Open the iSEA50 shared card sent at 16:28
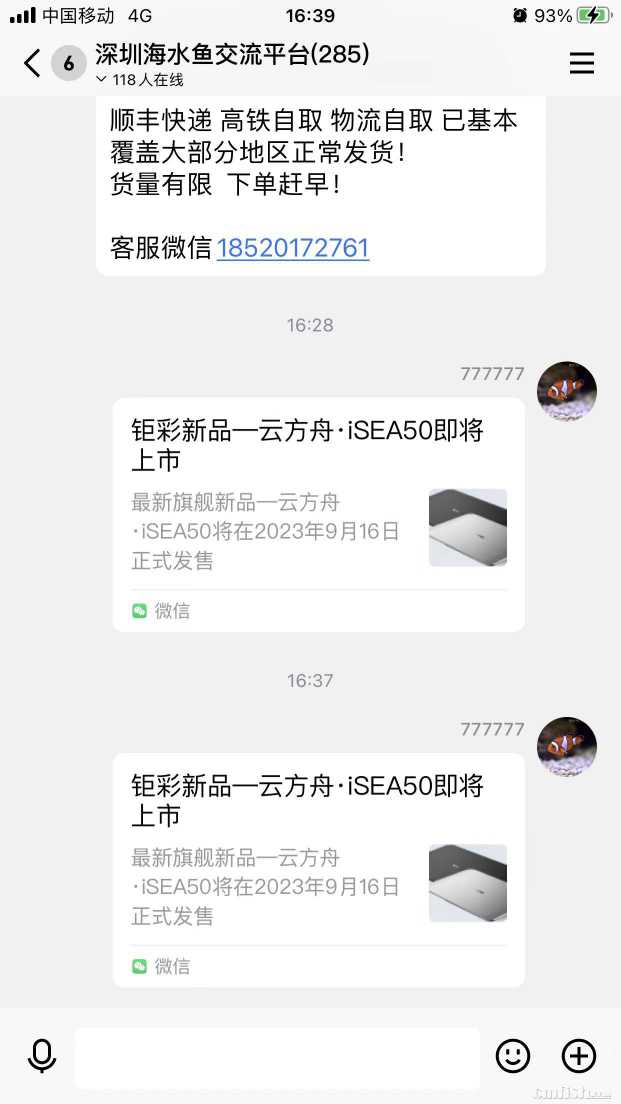Image resolution: width=621 pixels, height=1104 pixels. (x=318, y=514)
